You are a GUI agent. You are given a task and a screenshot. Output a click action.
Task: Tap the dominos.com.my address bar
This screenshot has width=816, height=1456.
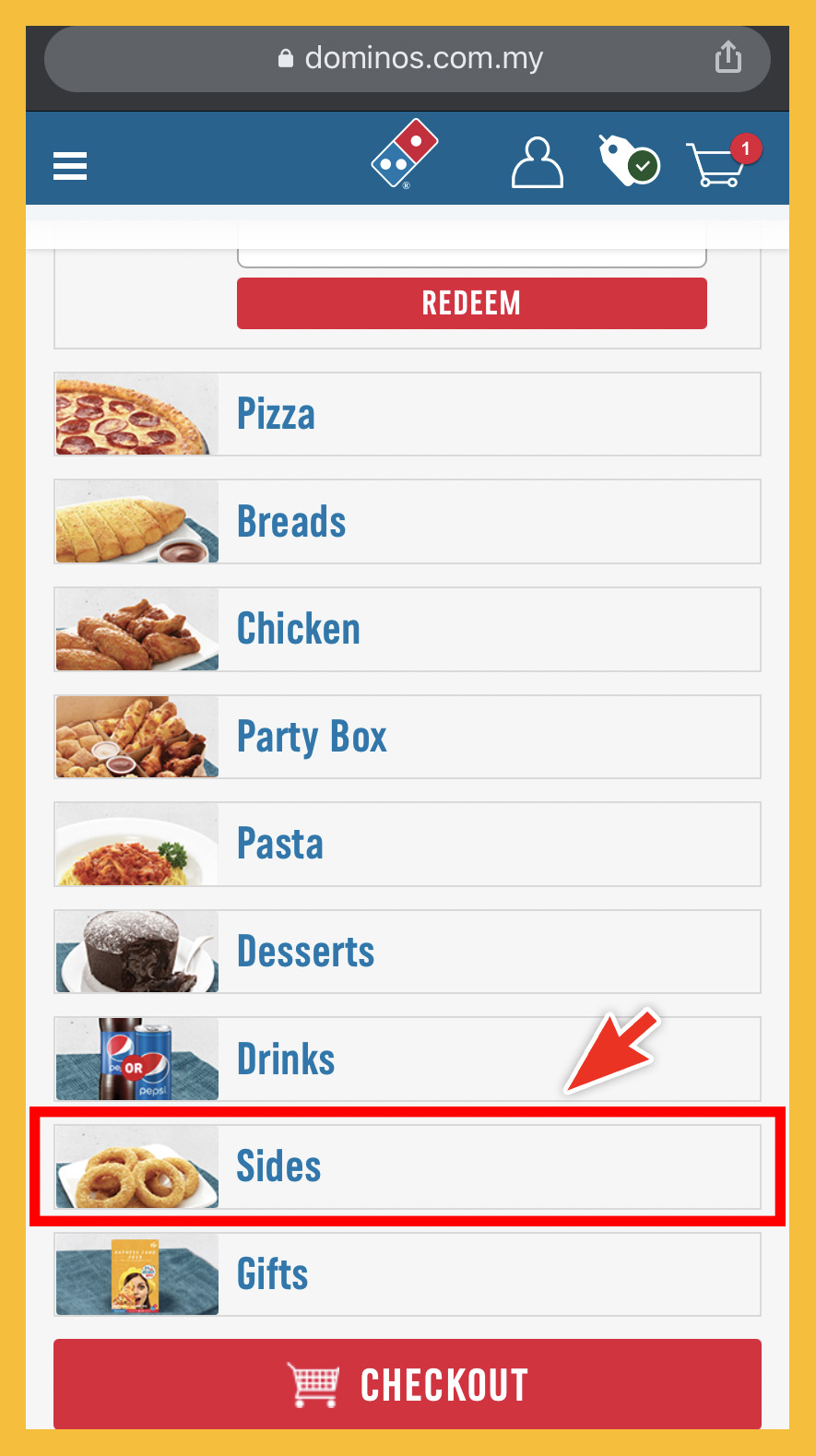click(410, 59)
